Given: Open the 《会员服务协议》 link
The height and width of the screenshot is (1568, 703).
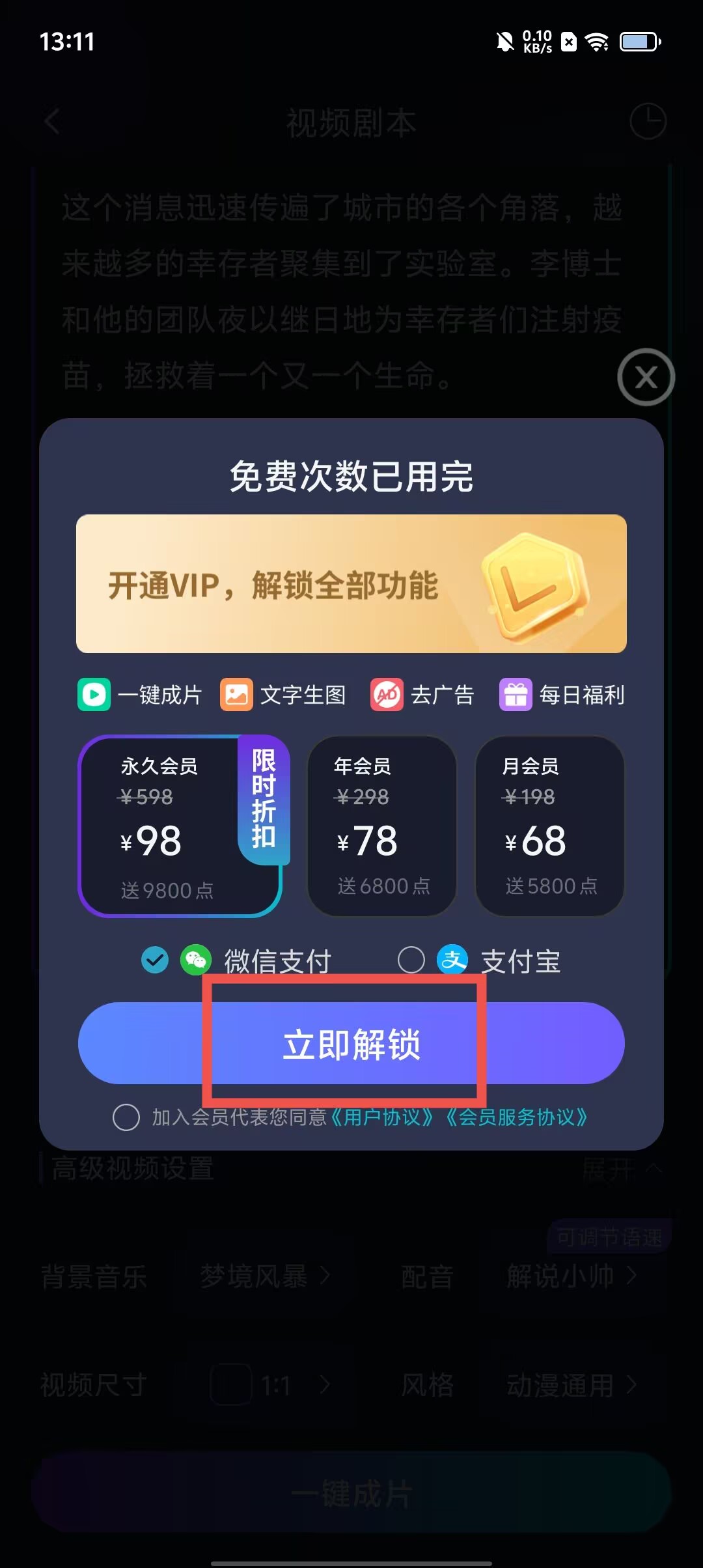Looking at the screenshot, I should click(x=517, y=1117).
